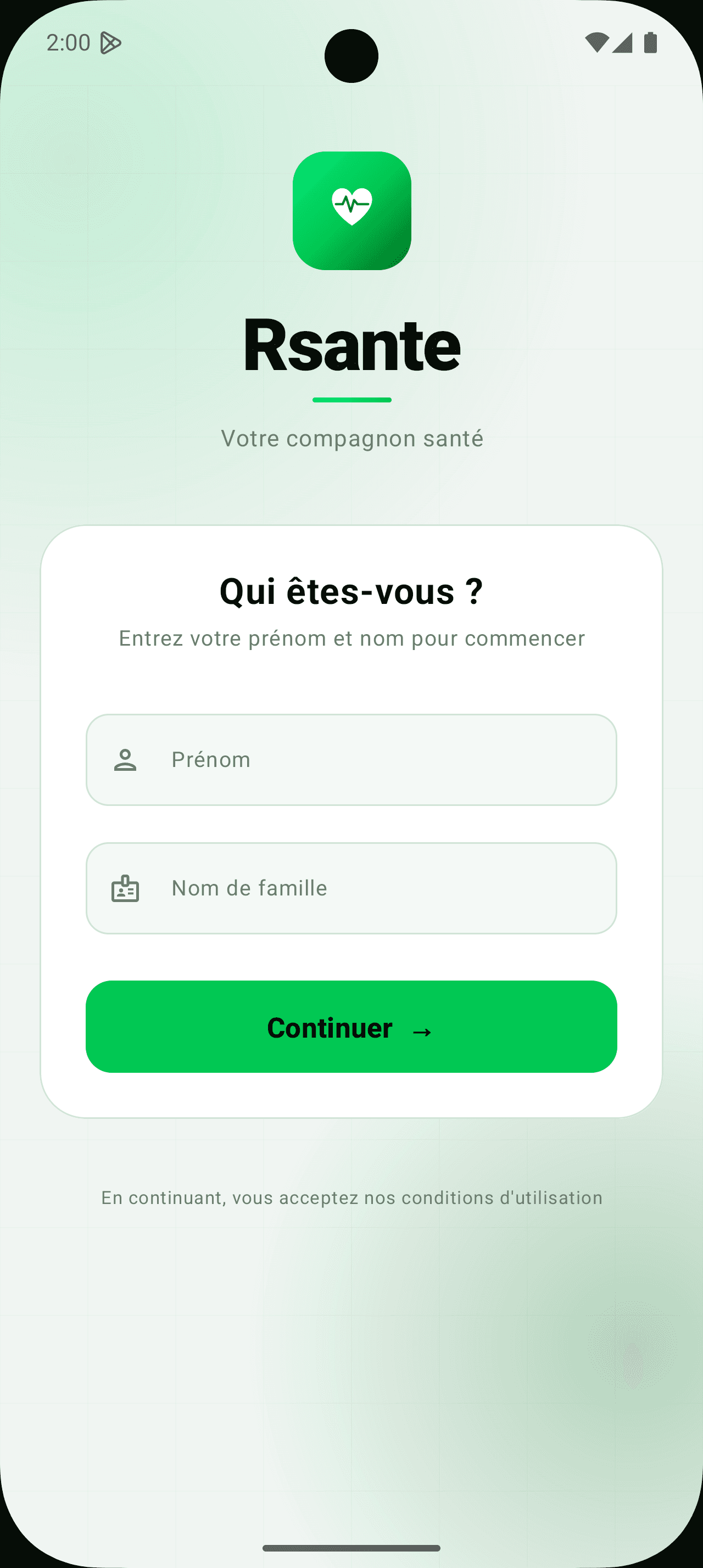Click the Rsante heart-pulse app logo
The width and height of the screenshot is (703, 1568).
pos(352,210)
